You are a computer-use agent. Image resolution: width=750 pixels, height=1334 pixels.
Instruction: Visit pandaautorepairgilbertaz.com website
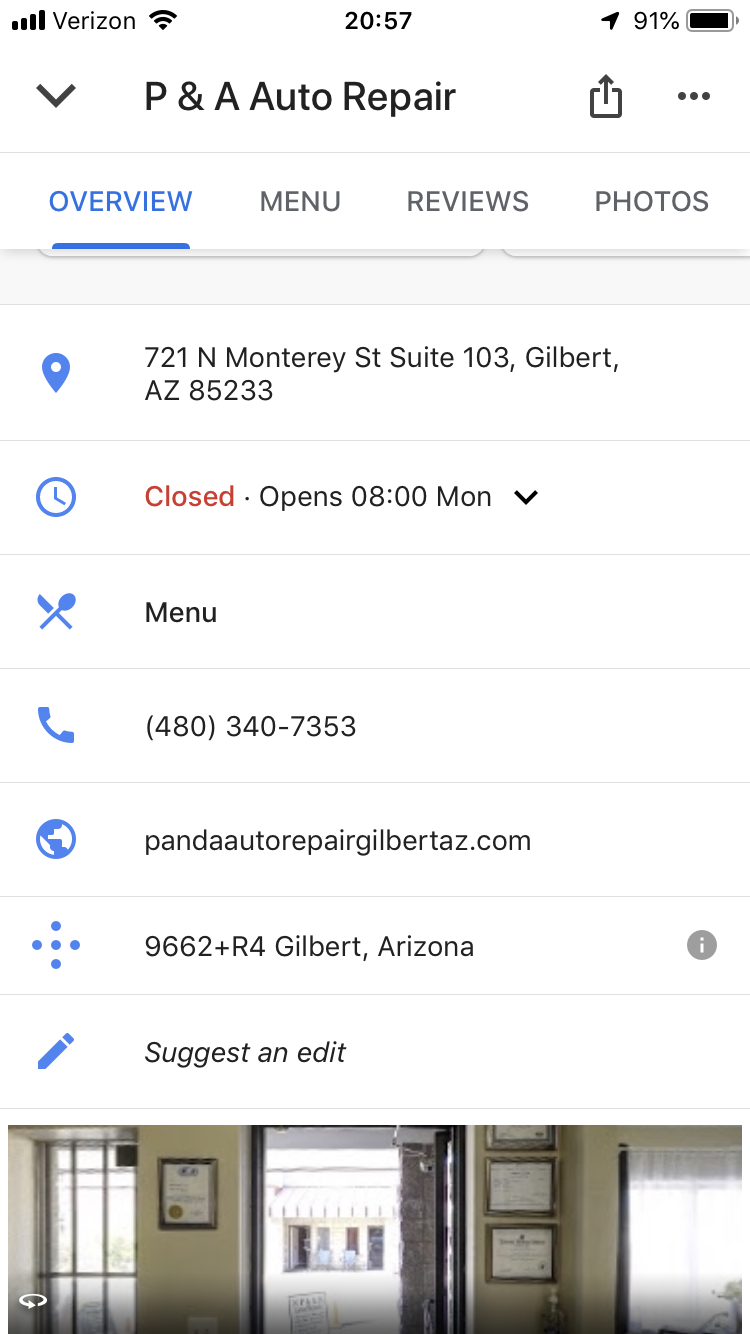click(x=375, y=840)
